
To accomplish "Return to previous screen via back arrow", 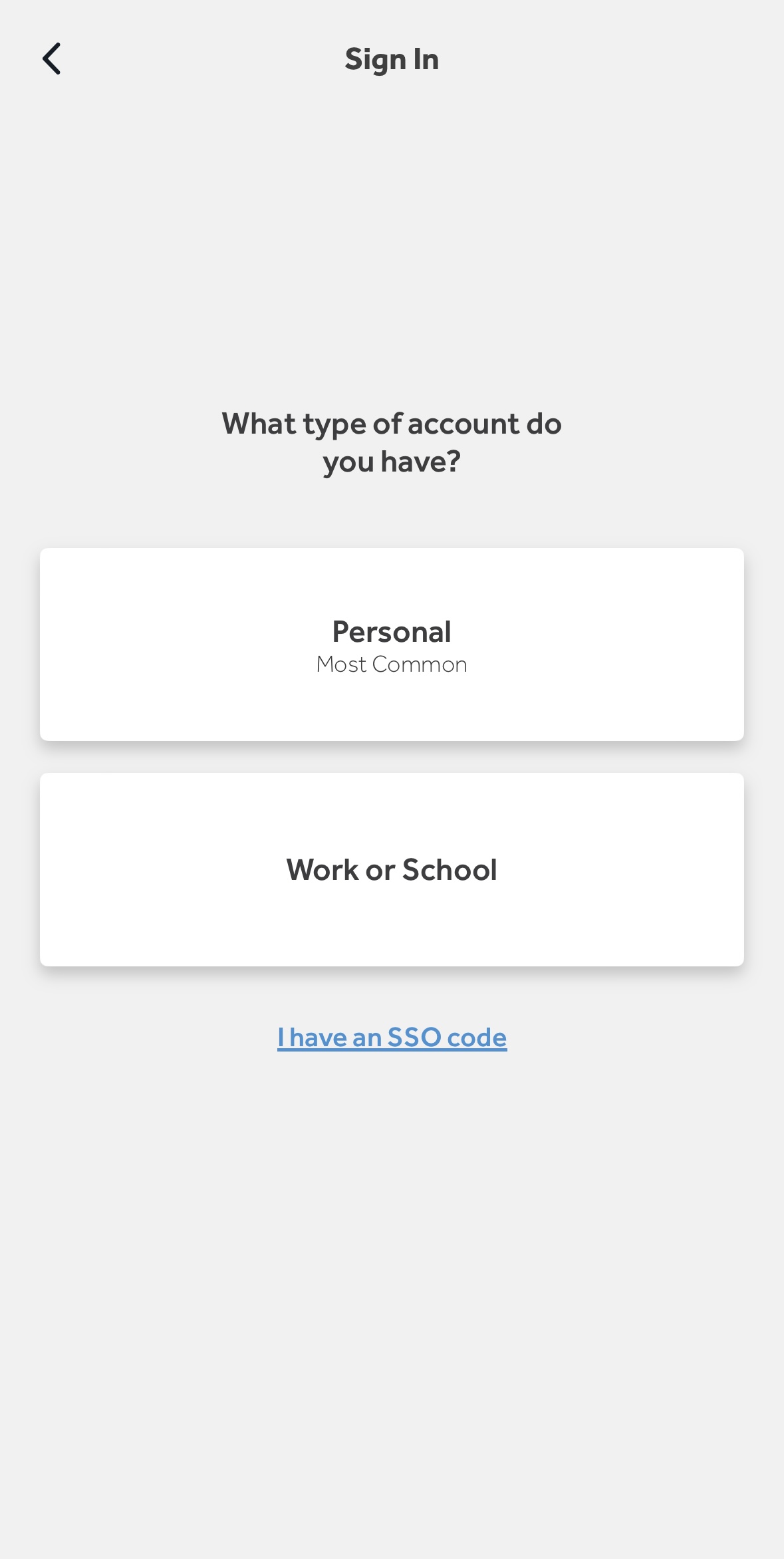I will [53, 59].
